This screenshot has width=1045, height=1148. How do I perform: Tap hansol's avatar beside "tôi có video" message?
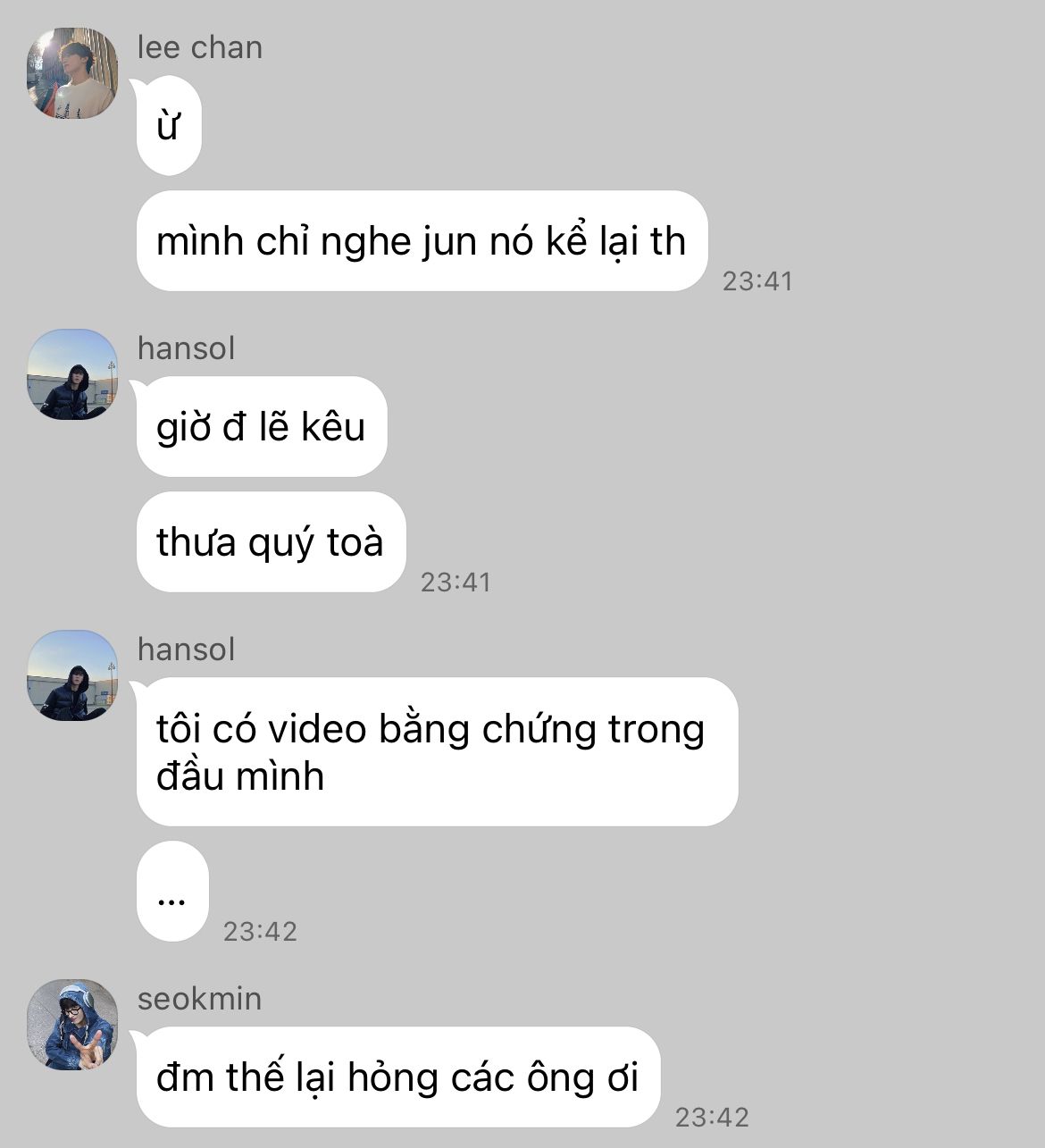72,675
